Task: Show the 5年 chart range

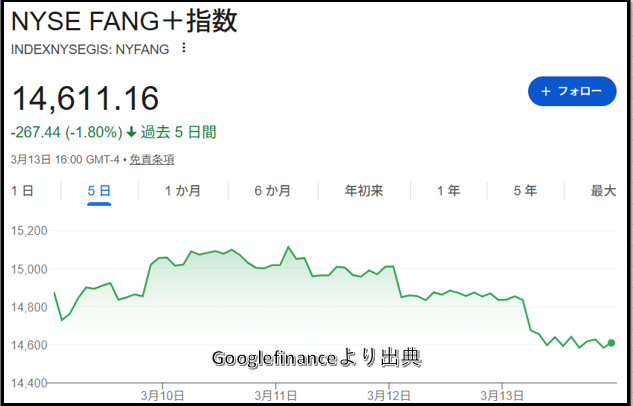Action: point(525,191)
